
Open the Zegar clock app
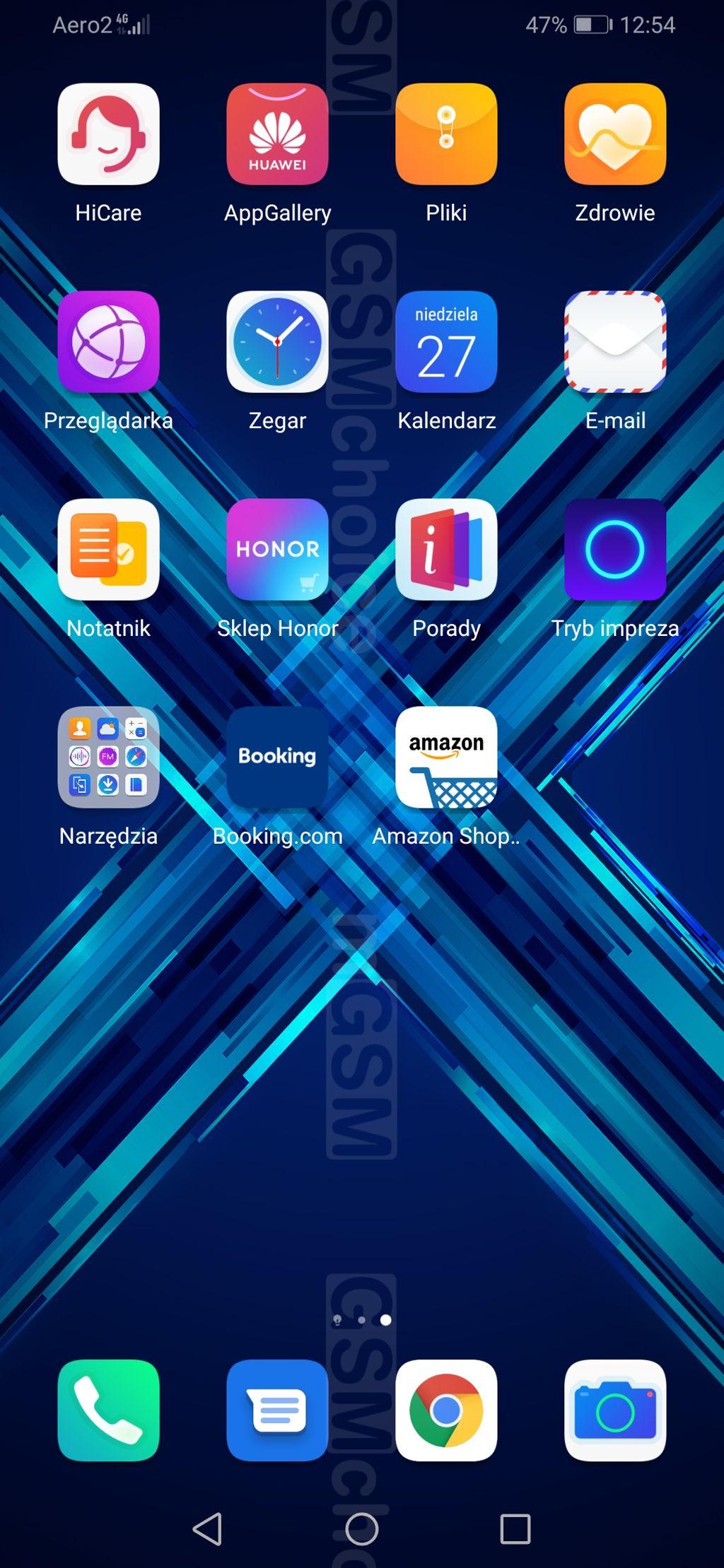click(277, 342)
